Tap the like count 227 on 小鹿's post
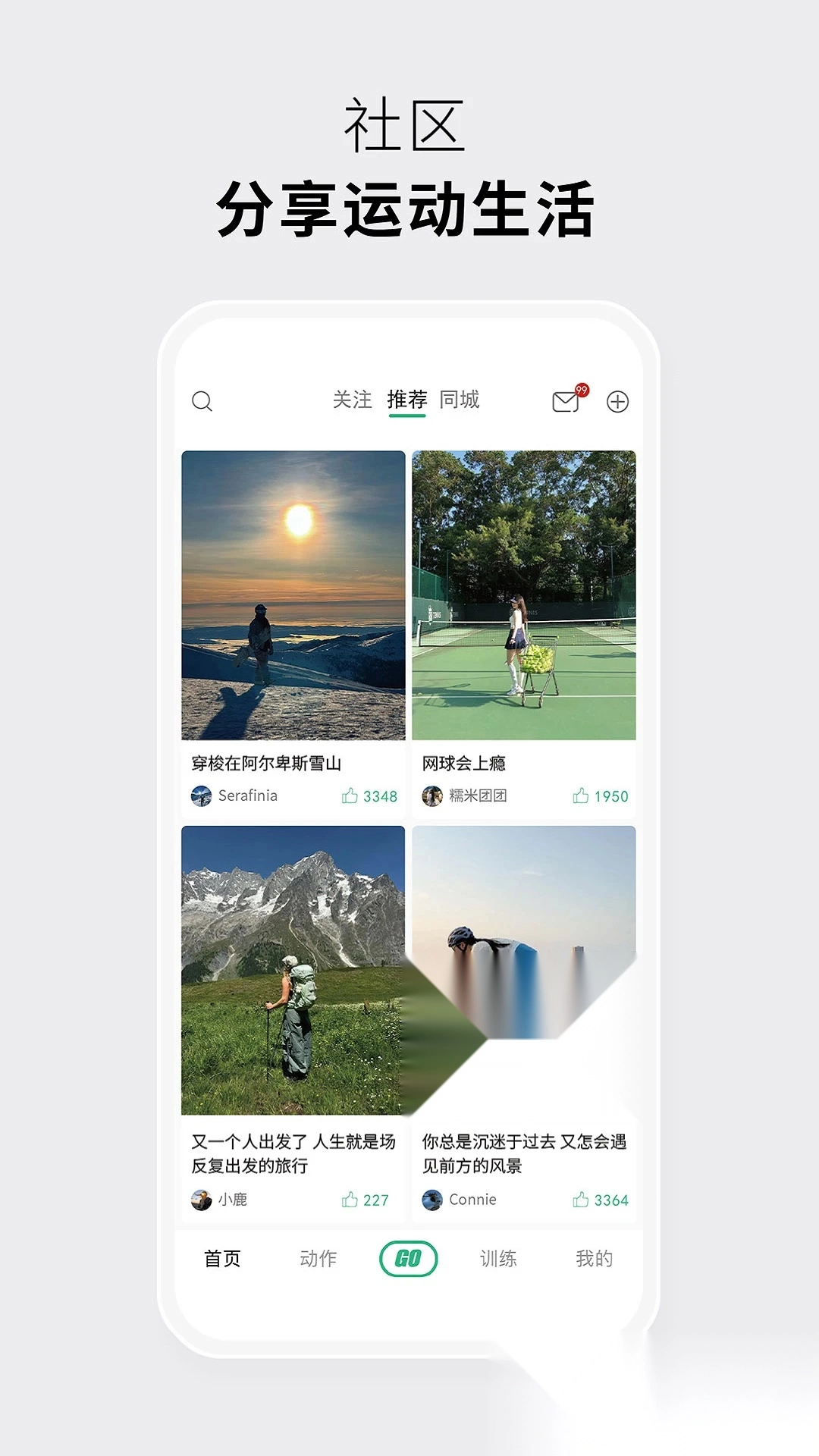 coord(375,1200)
